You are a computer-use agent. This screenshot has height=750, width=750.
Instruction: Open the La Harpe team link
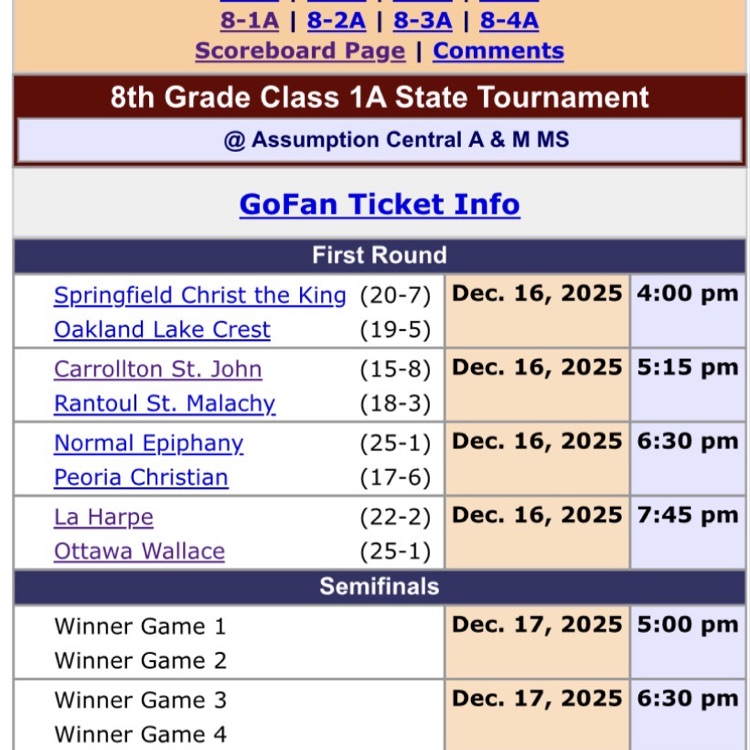(104, 518)
